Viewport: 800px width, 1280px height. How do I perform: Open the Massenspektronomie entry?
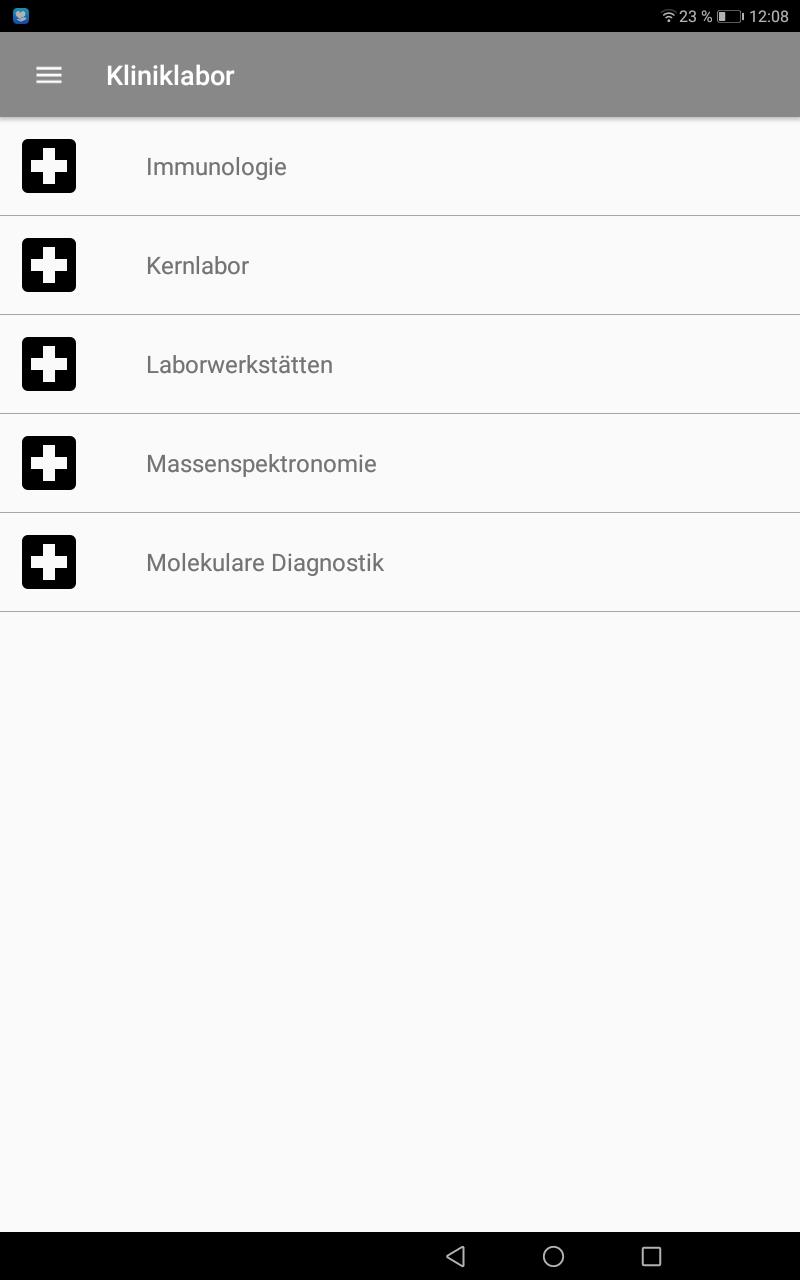261,463
